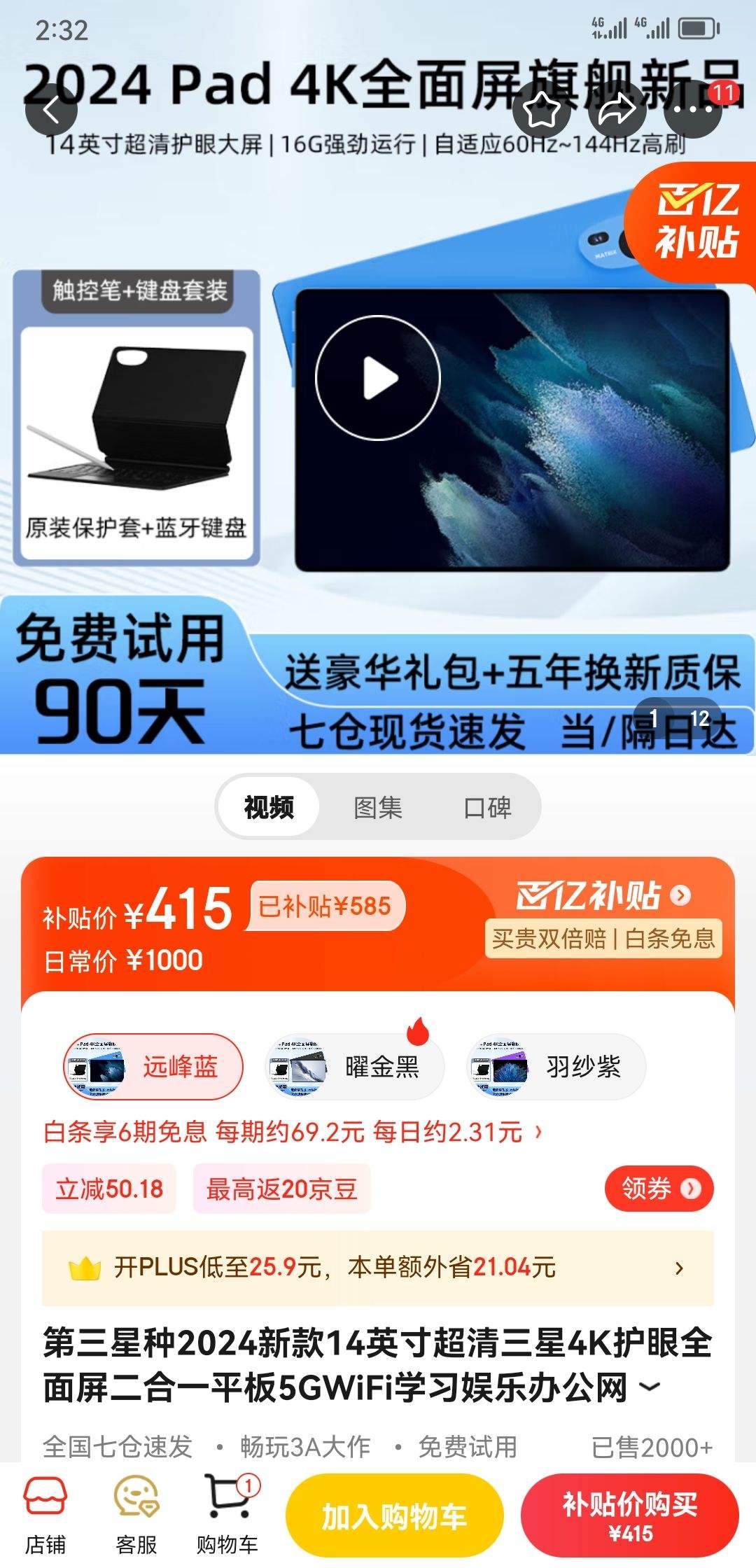Select the 远峰蓝 color option
This screenshot has width=756, height=1568.
coord(151,1065)
